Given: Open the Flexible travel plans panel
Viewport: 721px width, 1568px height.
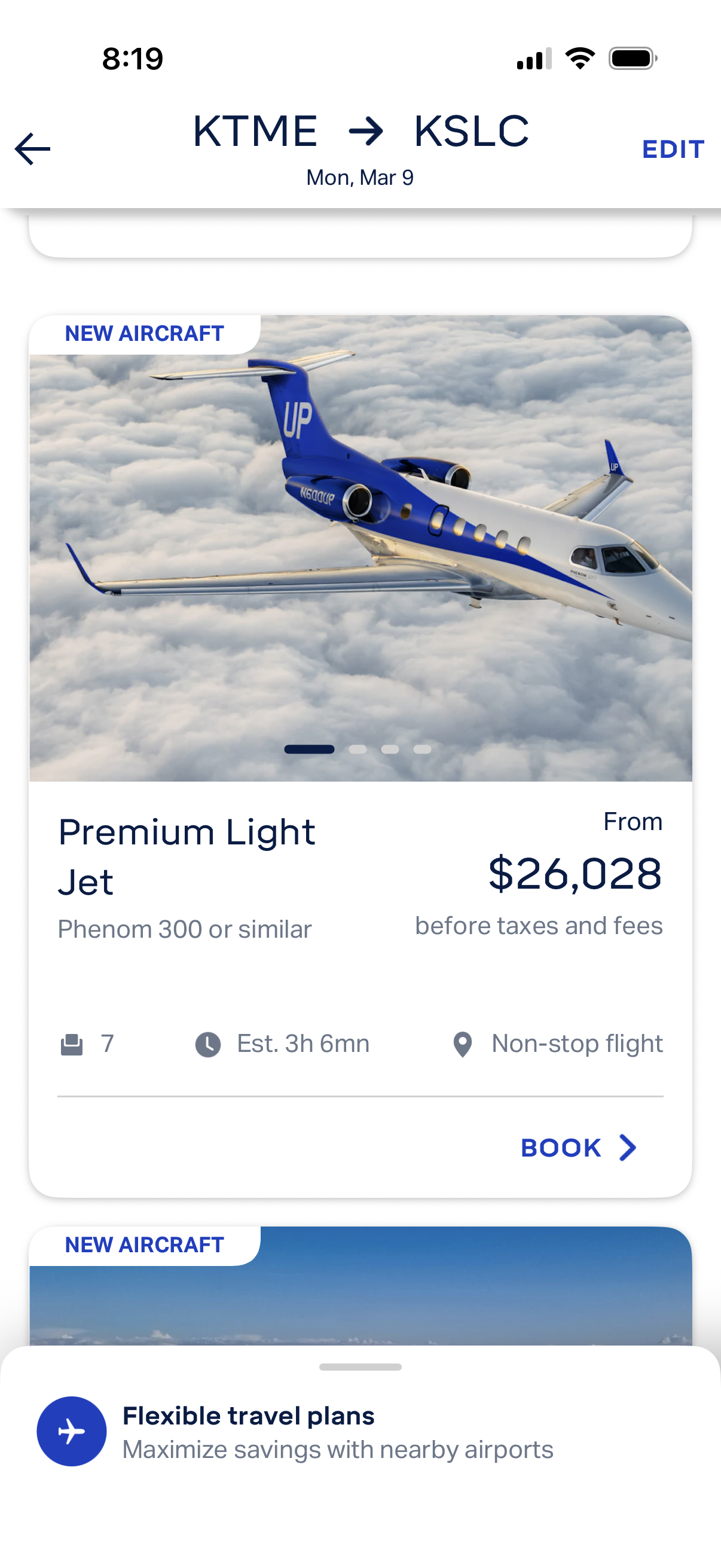Looking at the screenshot, I should pos(338,1432).
